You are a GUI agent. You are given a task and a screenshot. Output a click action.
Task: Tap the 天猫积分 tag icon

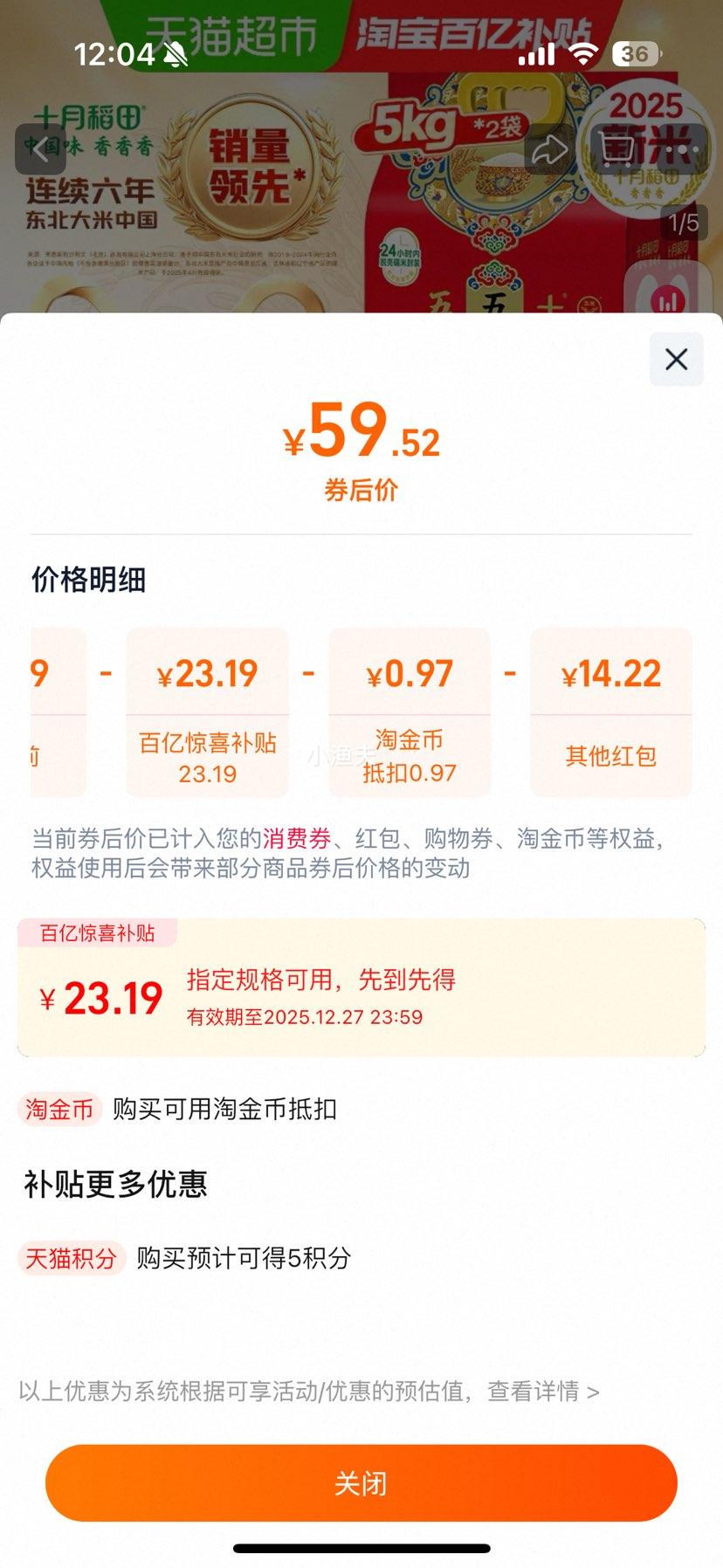(71, 1258)
